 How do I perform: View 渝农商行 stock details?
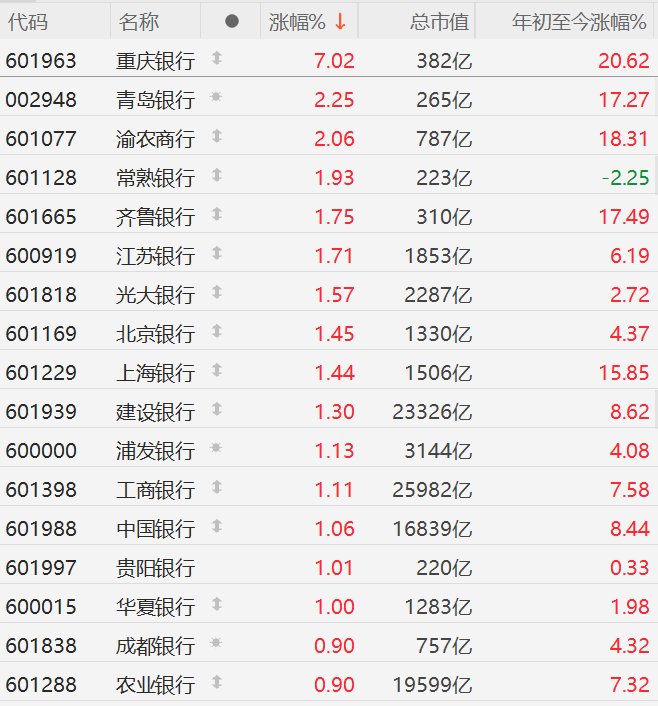pyautogui.click(x=329, y=138)
